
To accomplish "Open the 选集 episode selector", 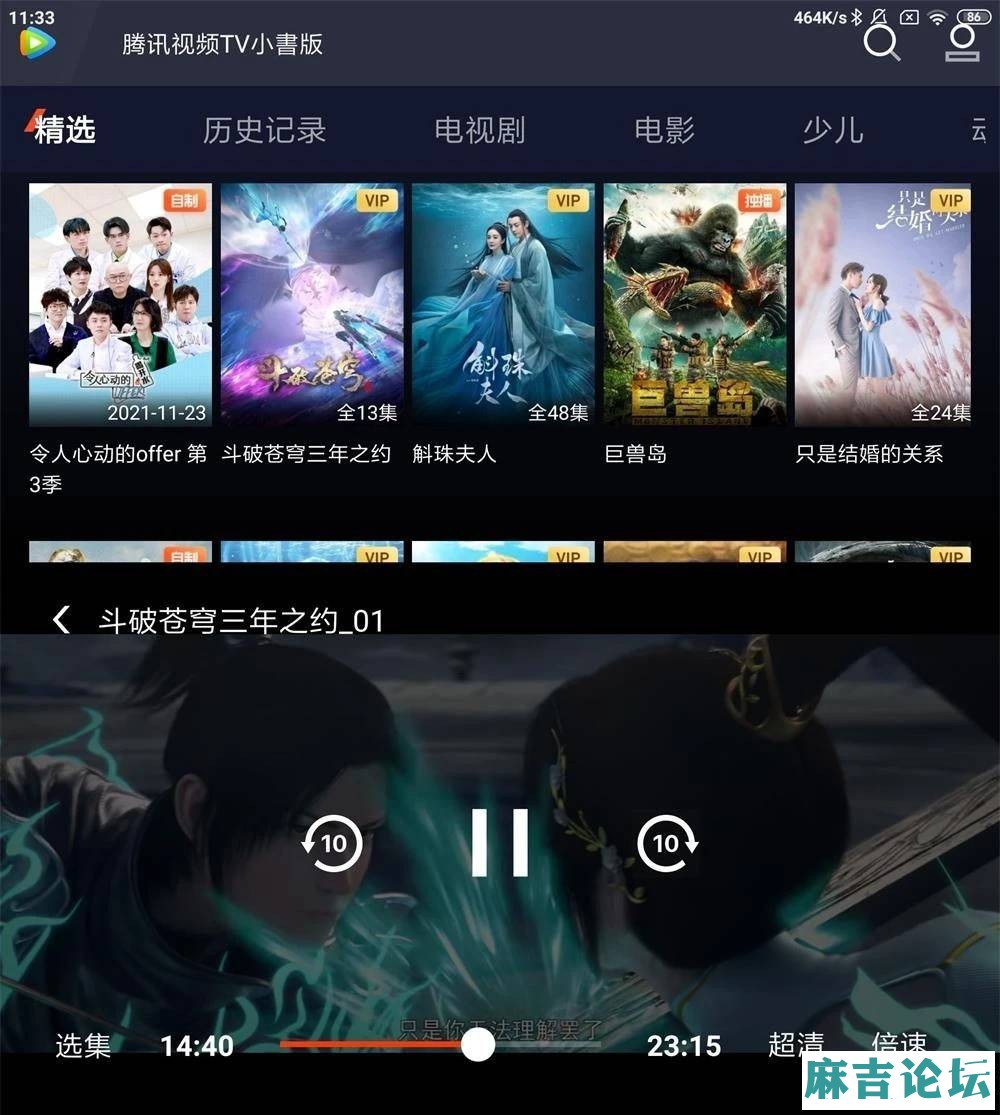I will coord(83,1046).
